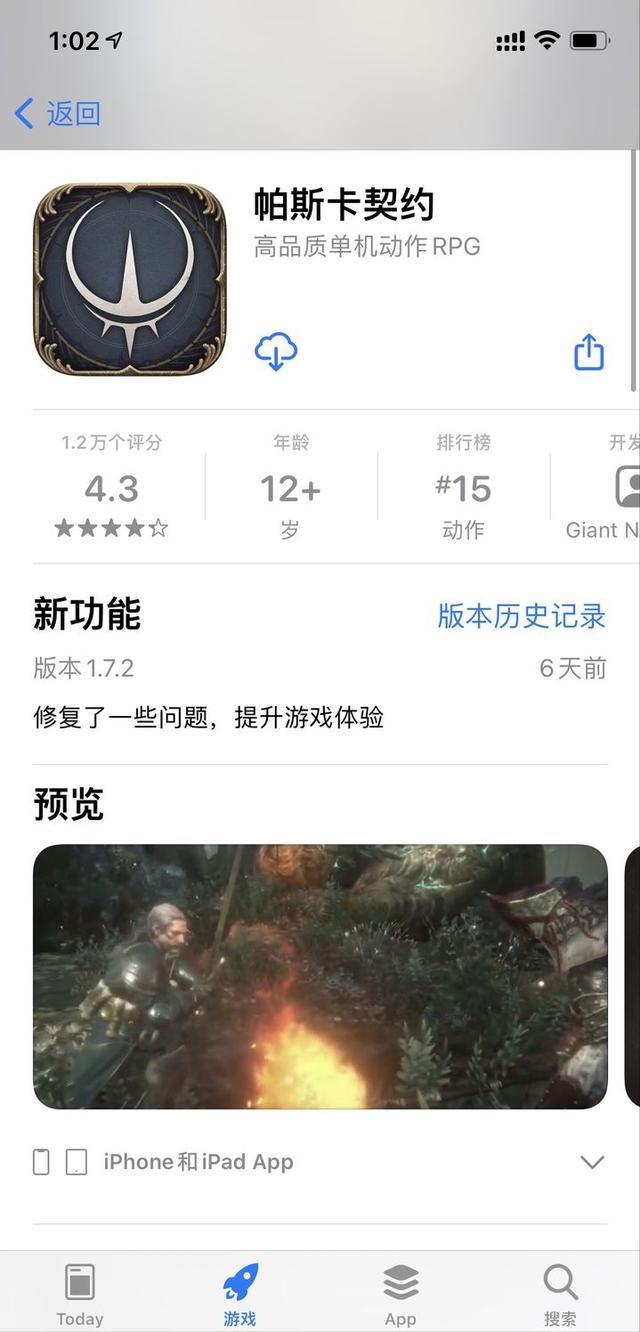Open 版本历史记录 version history

click(521, 616)
